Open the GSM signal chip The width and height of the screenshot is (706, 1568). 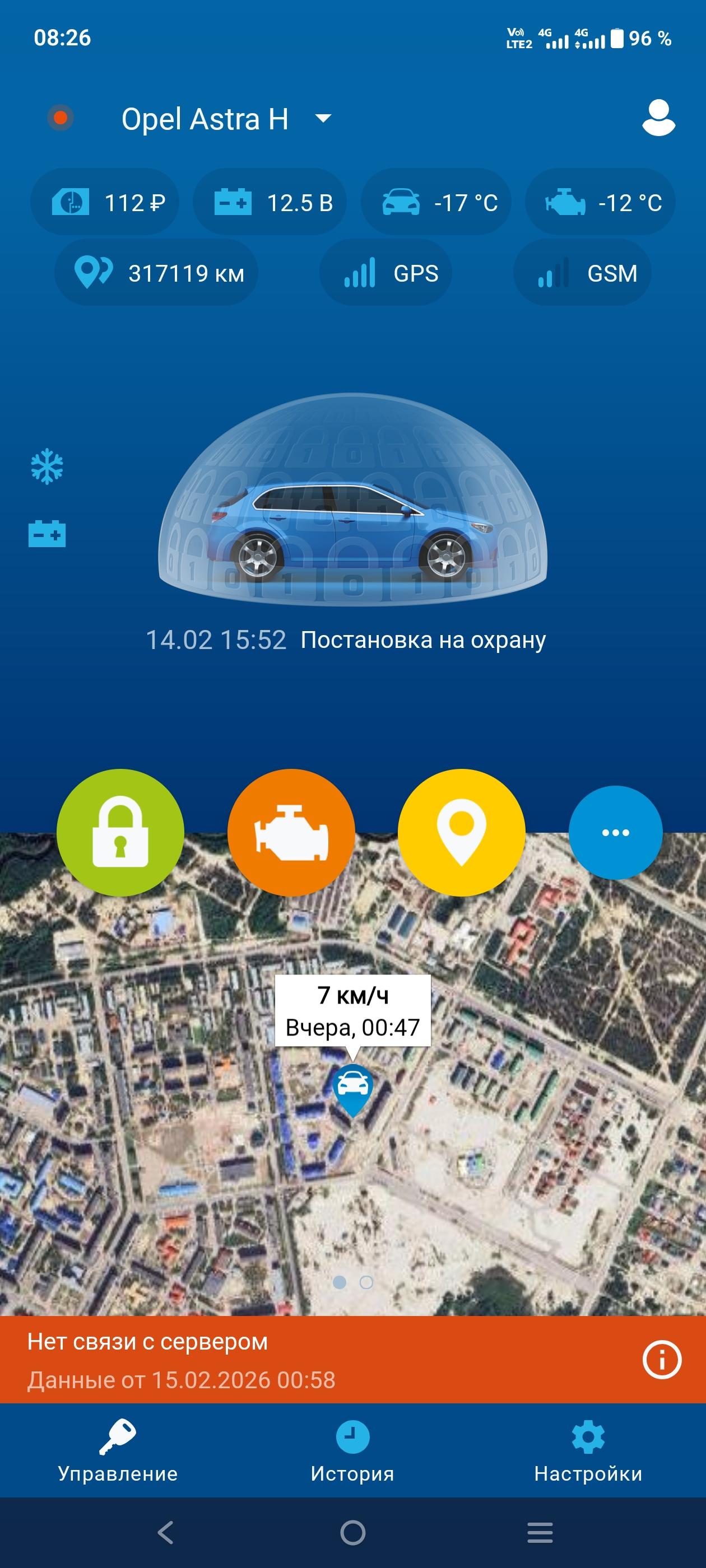[582, 273]
